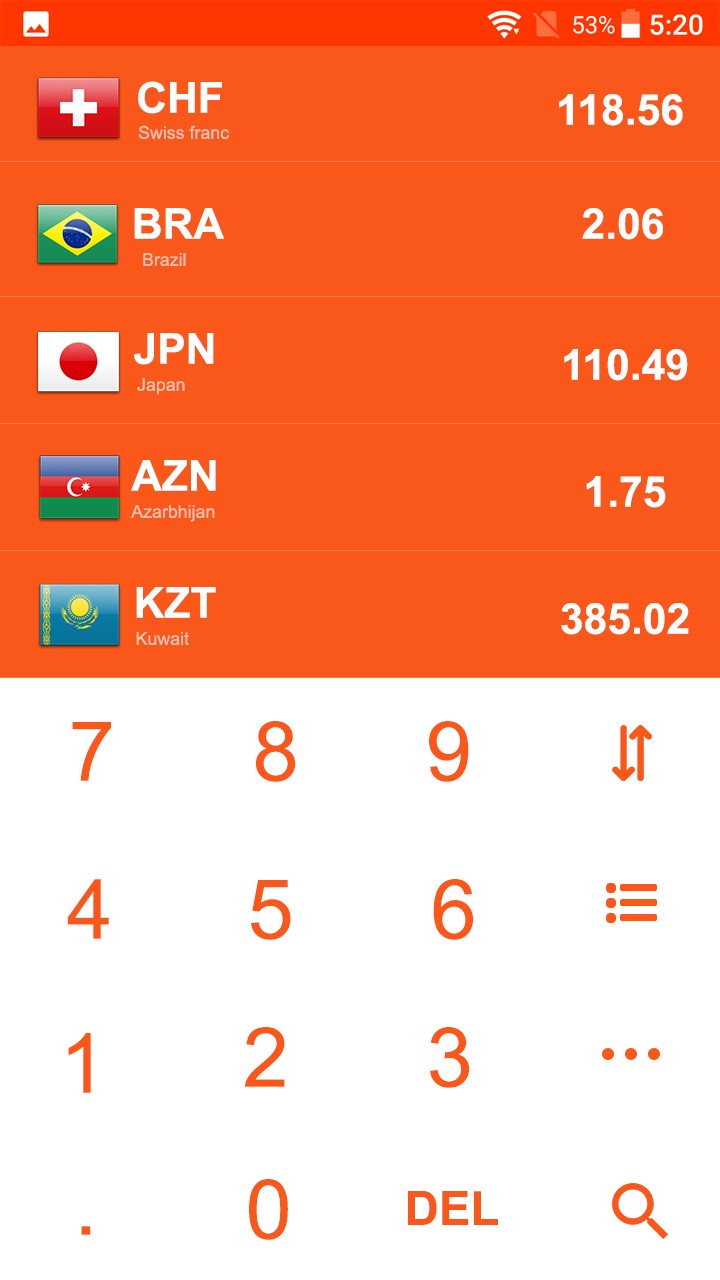Screen dimensions: 720x1280
Task: Tap the swap arrows icon
Action: tap(632, 753)
